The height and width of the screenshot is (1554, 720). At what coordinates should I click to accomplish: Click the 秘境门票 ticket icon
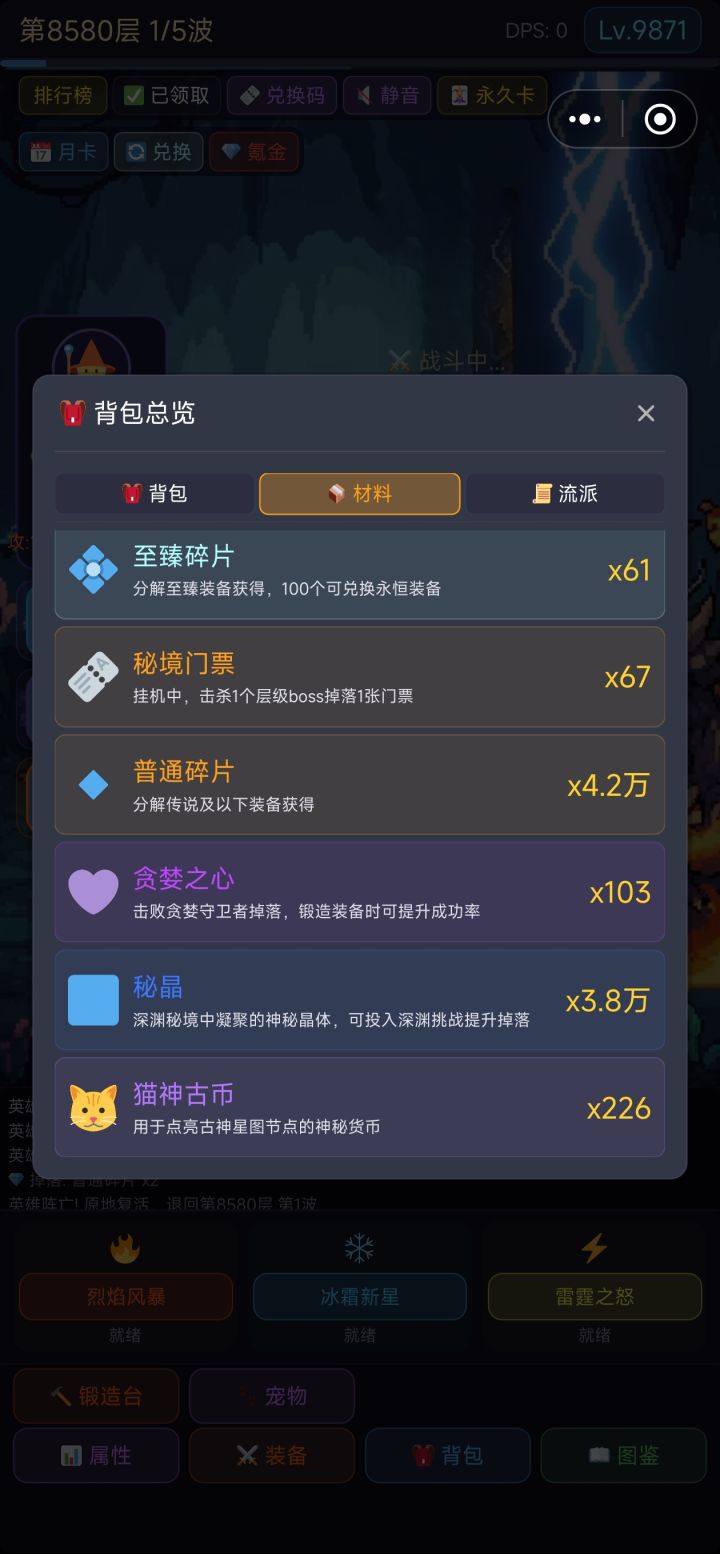pyautogui.click(x=93, y=677)
